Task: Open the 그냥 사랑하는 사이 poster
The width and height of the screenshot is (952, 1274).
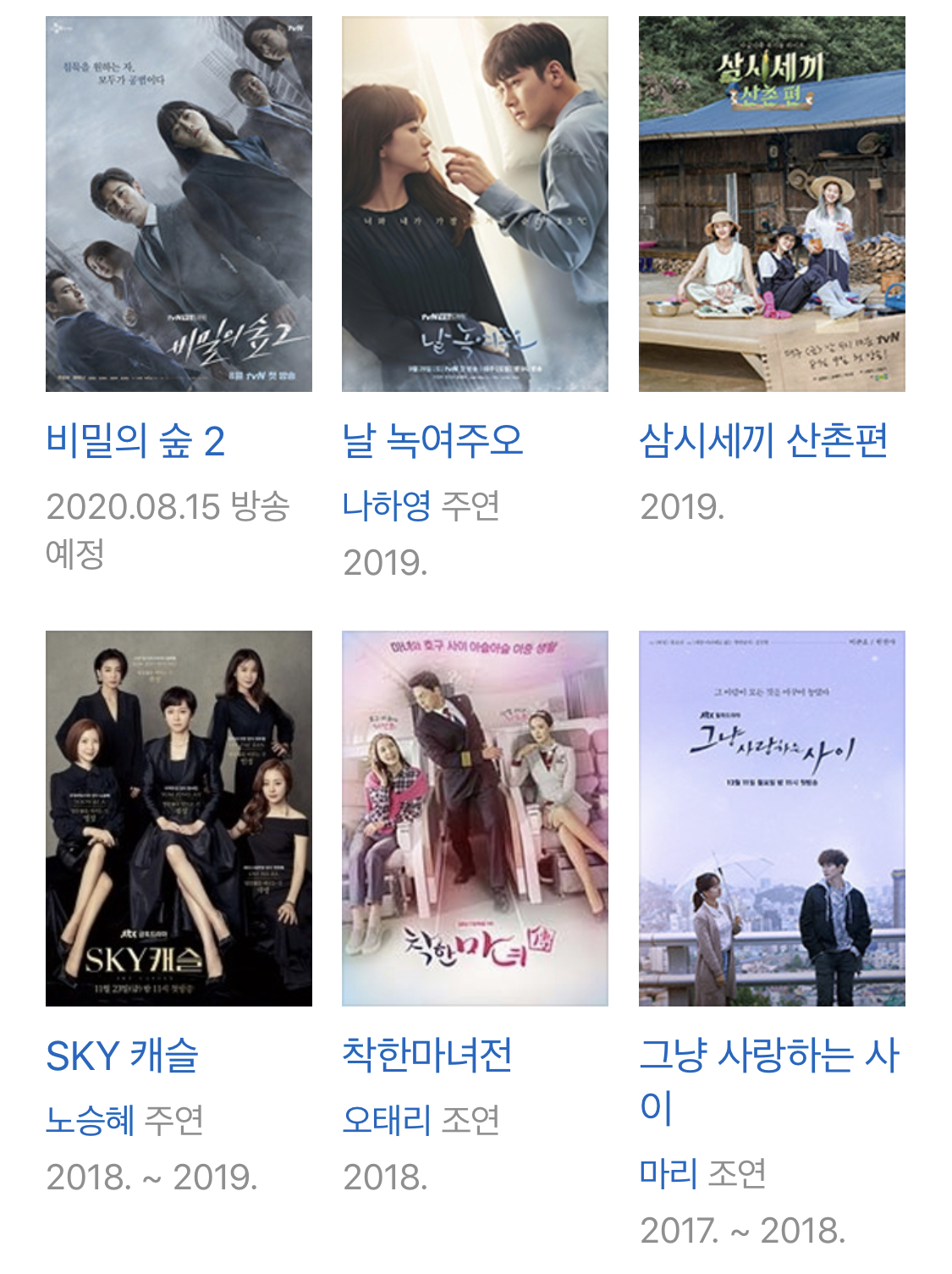Action: [772, 819]
